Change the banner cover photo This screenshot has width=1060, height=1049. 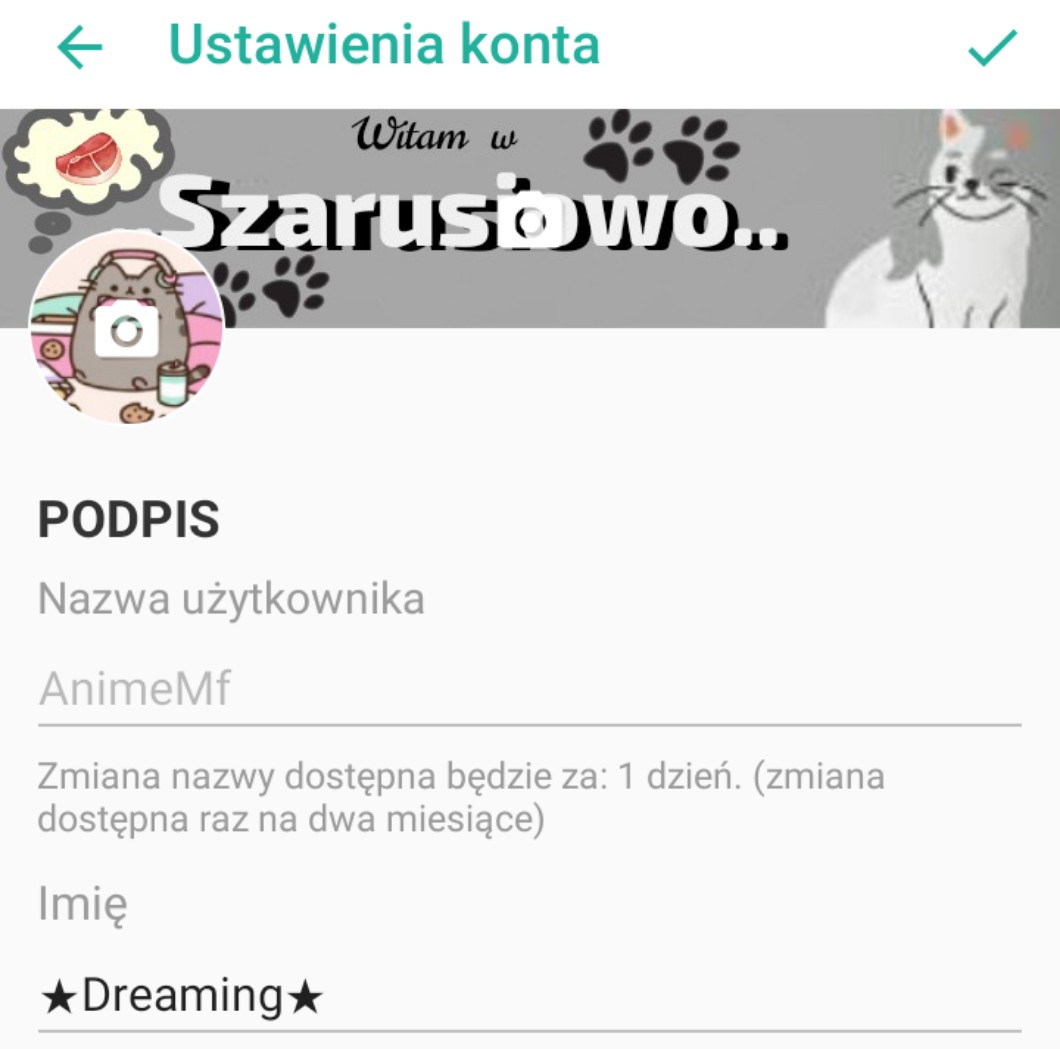coord(530,219)
